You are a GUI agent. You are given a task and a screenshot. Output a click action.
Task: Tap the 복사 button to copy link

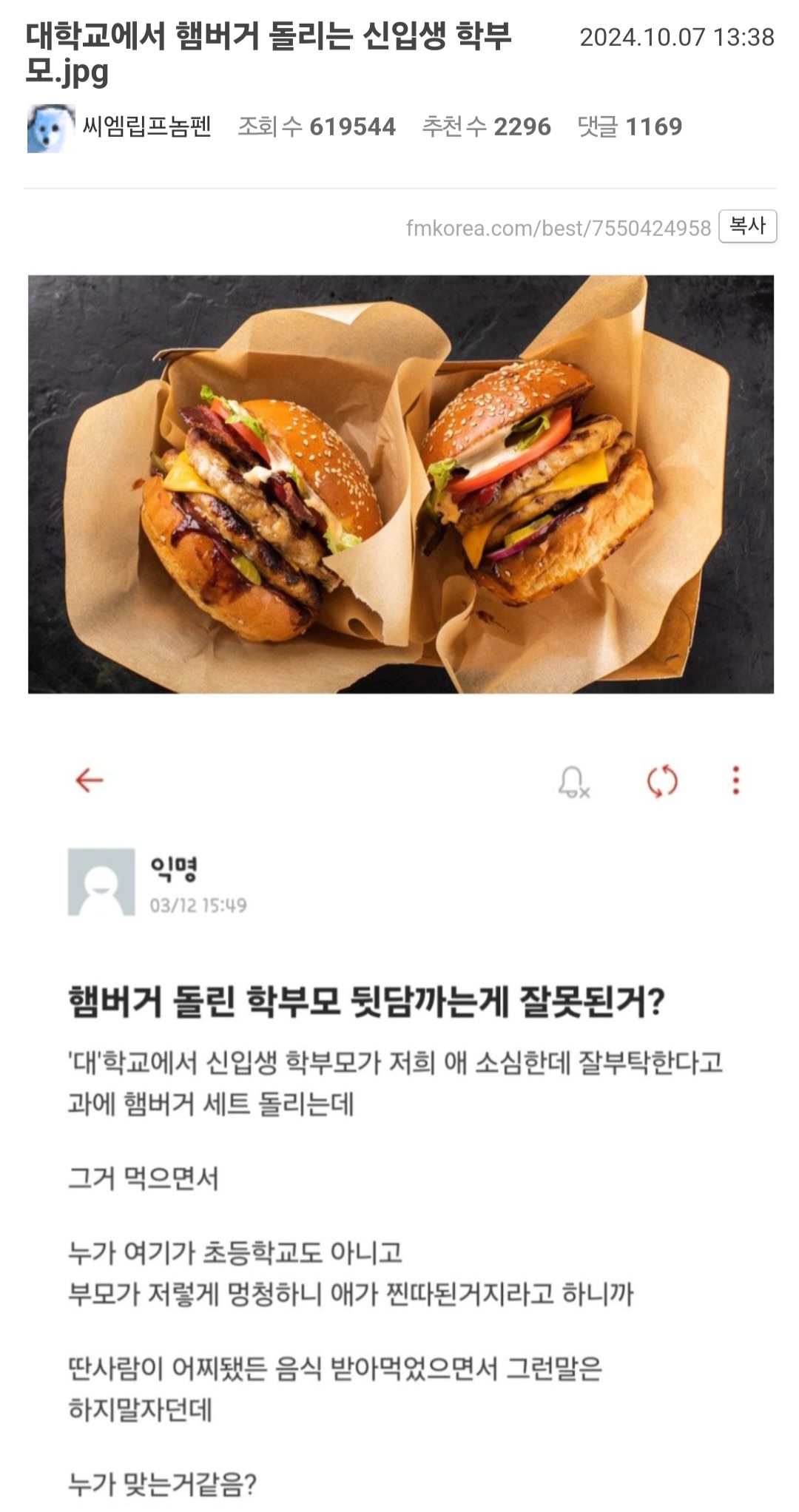coord(747,226)
